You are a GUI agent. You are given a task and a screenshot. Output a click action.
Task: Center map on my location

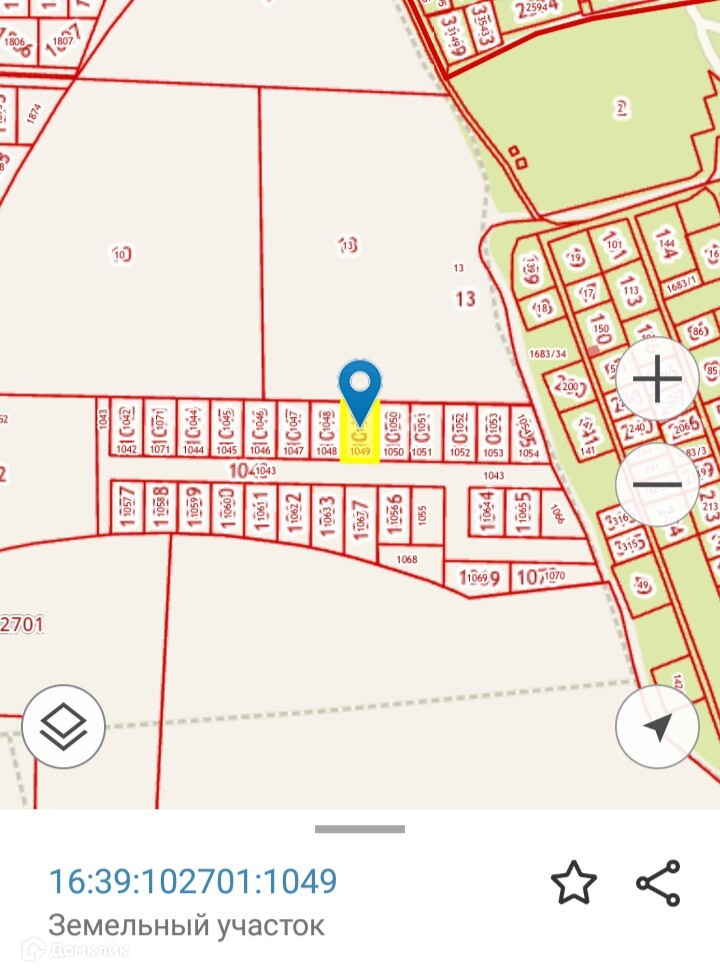tap(657, 727)
